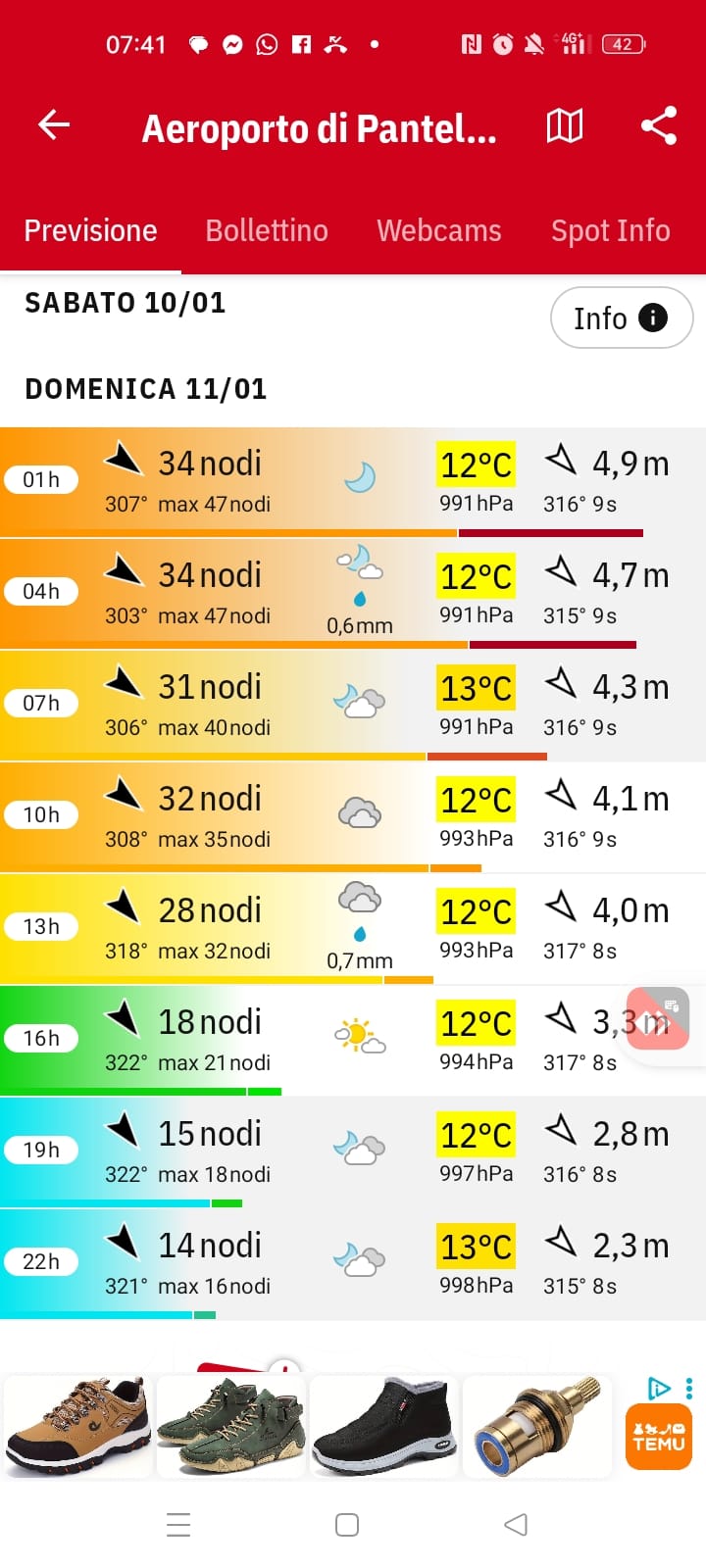This screenshot has height=1568, width=706.
Task: Select the Previsione tab
Action: (90, 230)
